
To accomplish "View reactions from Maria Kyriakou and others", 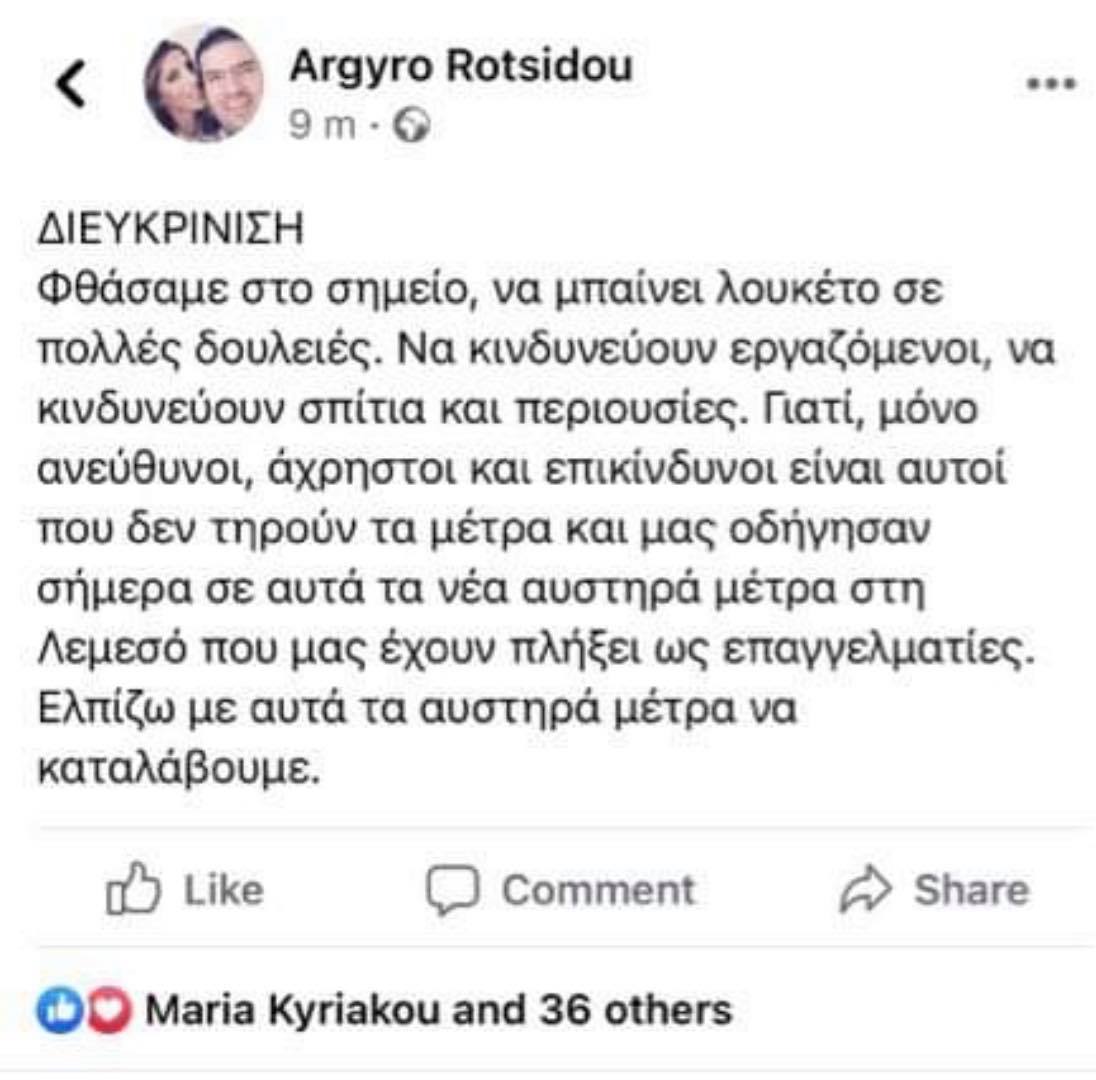I will (x=385, y=1010).
